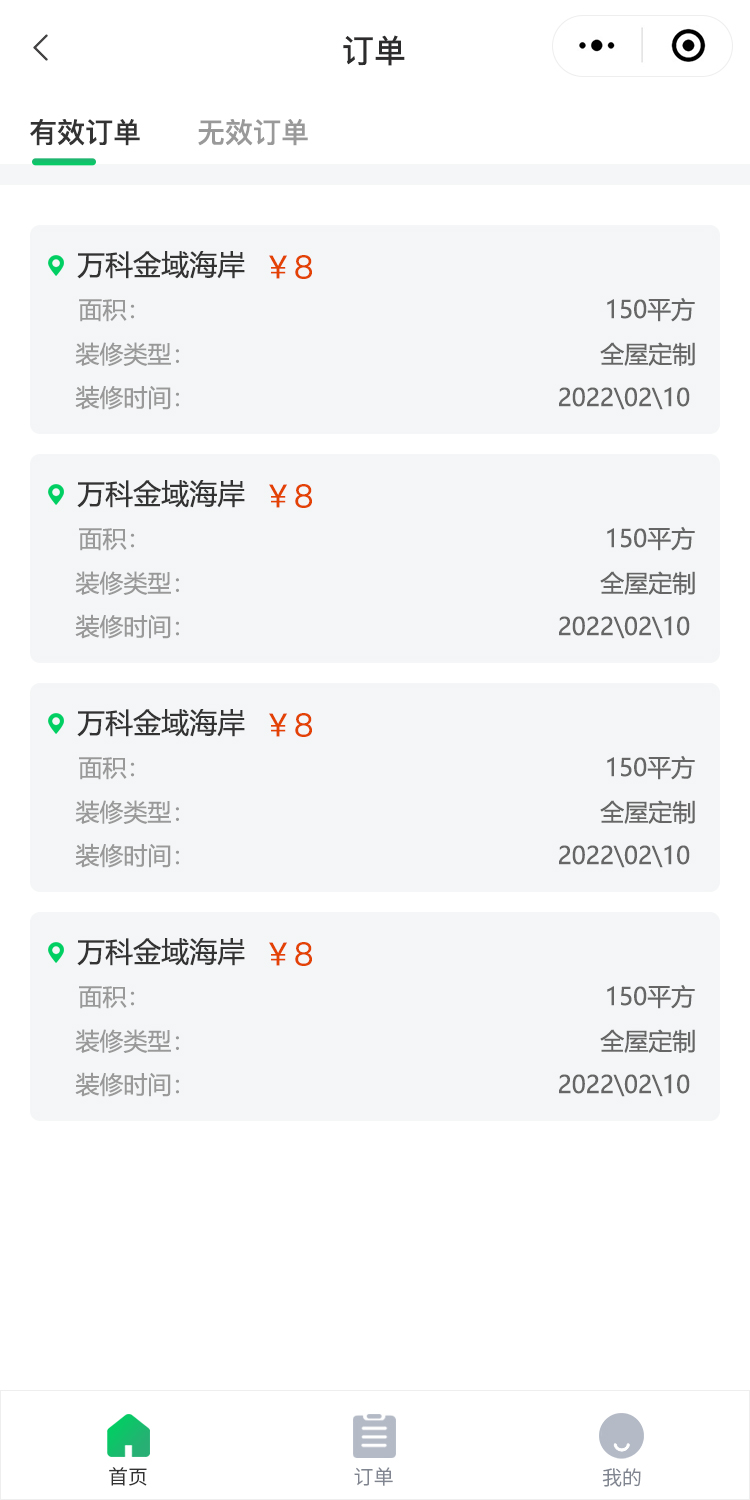The width and height of the screenshot is (750, 1500).
Task: Go to the 我的 profile tab
Action: 621,1449
